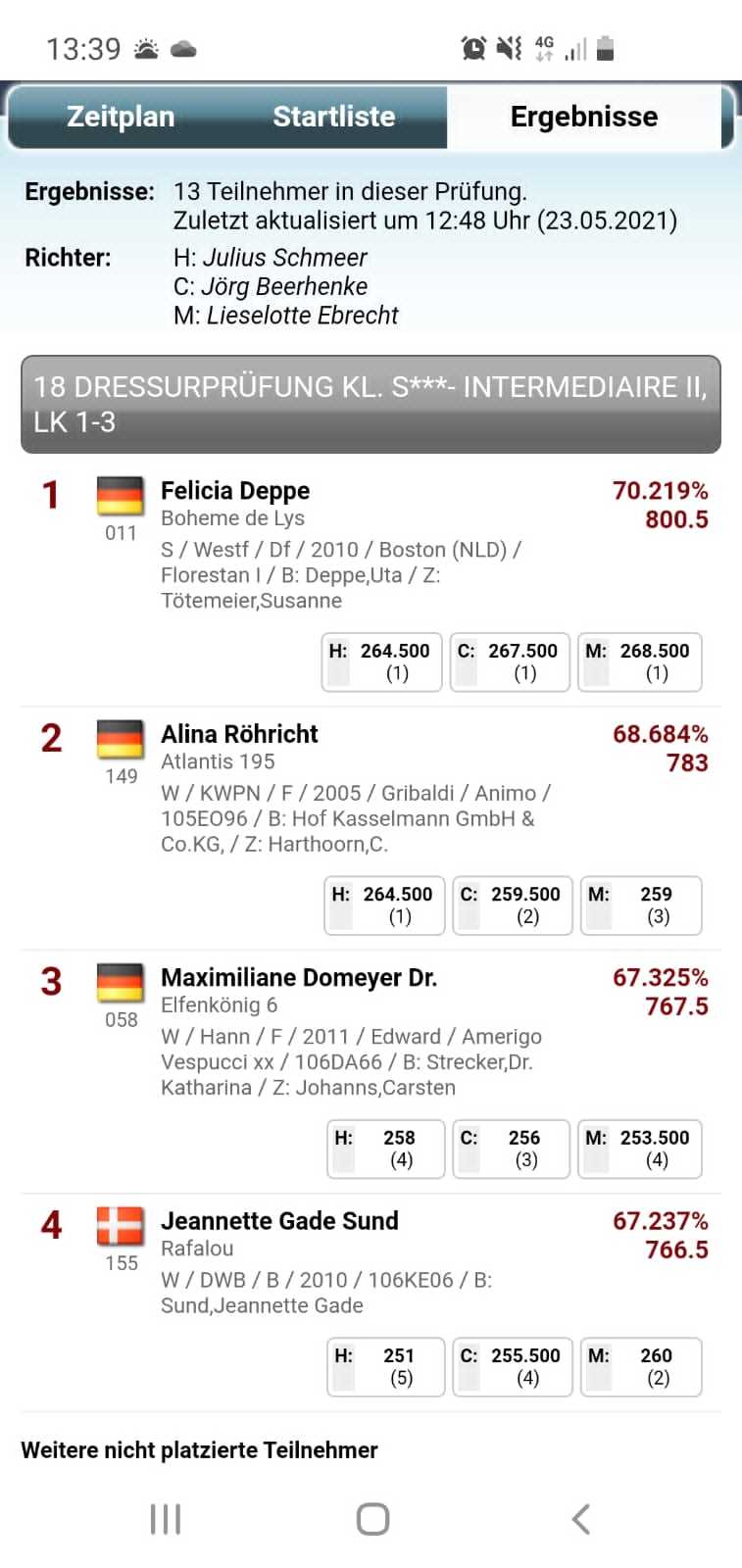Open Felicia Deppe's result entry
This screenshot has height=1568, width=742.
[235, 491]
